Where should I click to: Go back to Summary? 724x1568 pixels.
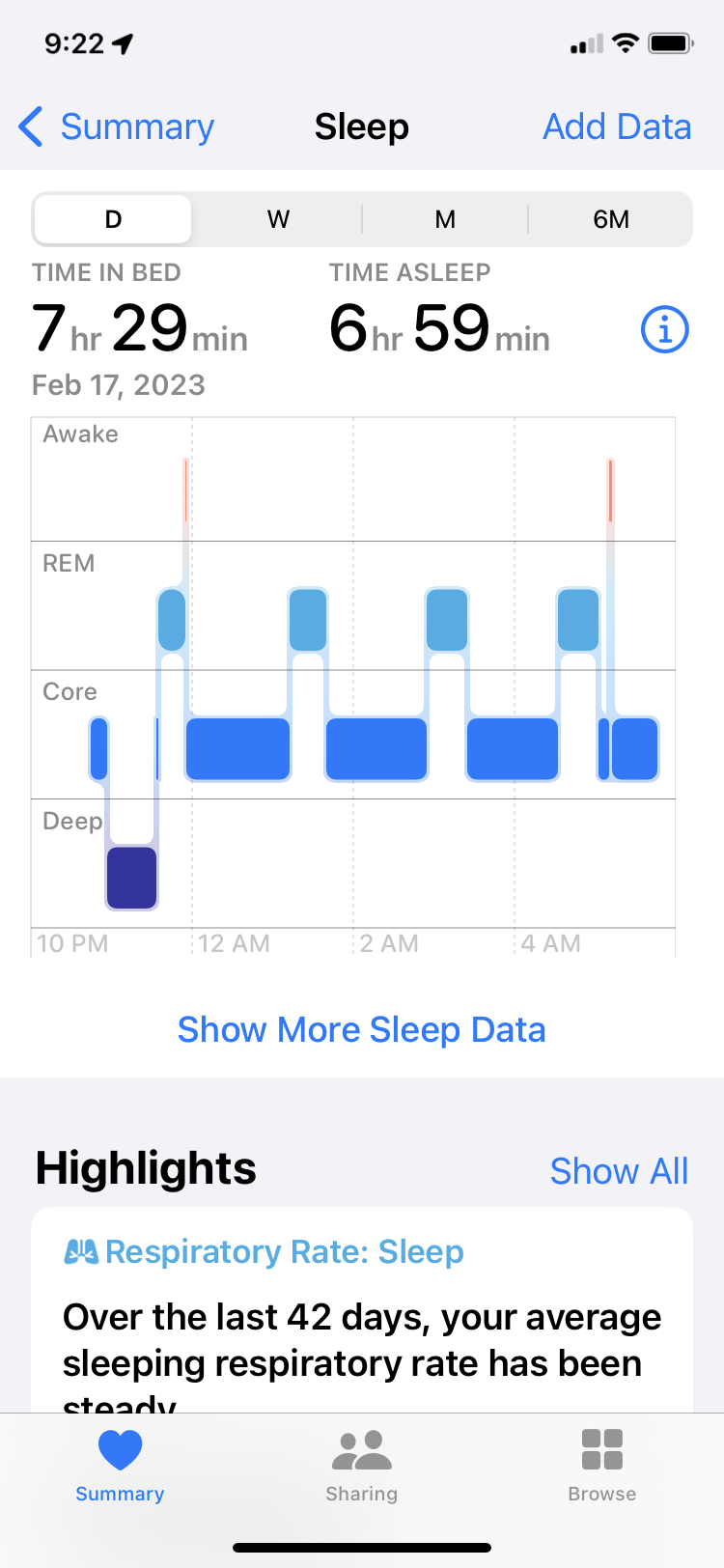pos(116,126)
